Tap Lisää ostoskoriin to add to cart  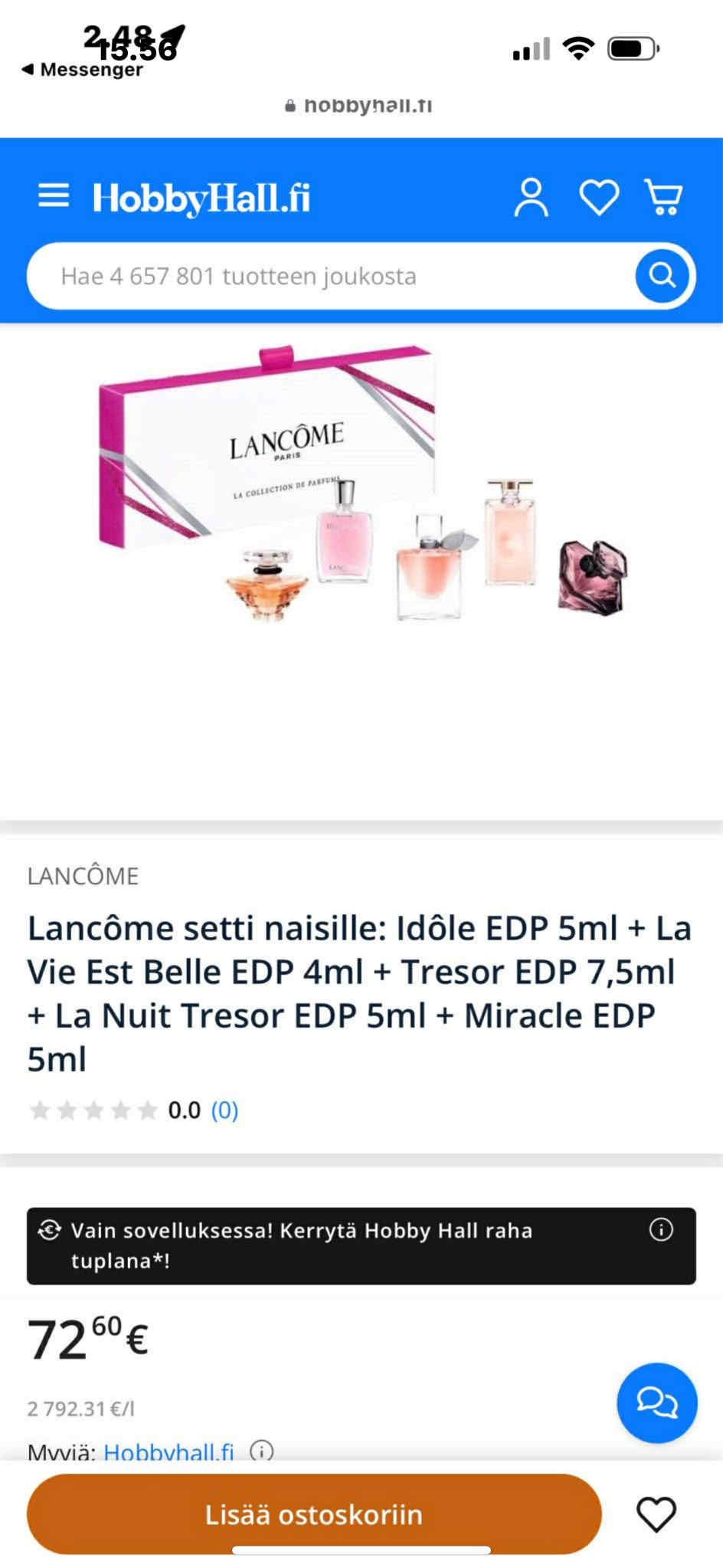point(314,1514)
